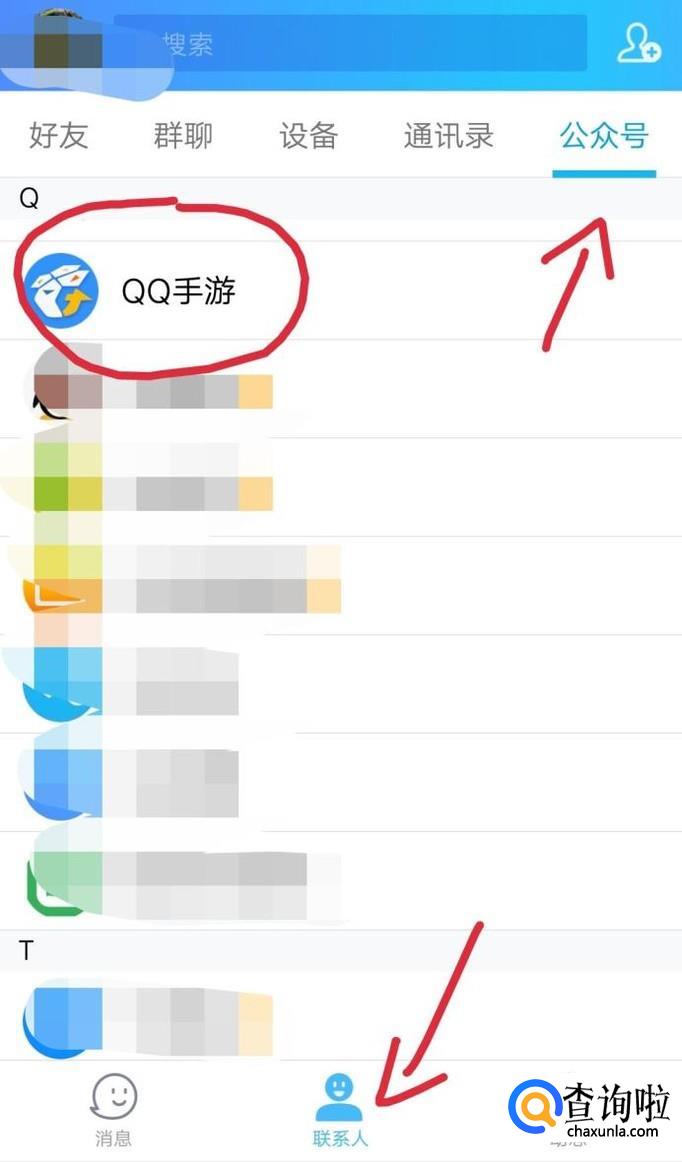This screenshot has width=682, height=1162.
Task: Switch to the 通讯录 tab
Action: click(448, 136)
